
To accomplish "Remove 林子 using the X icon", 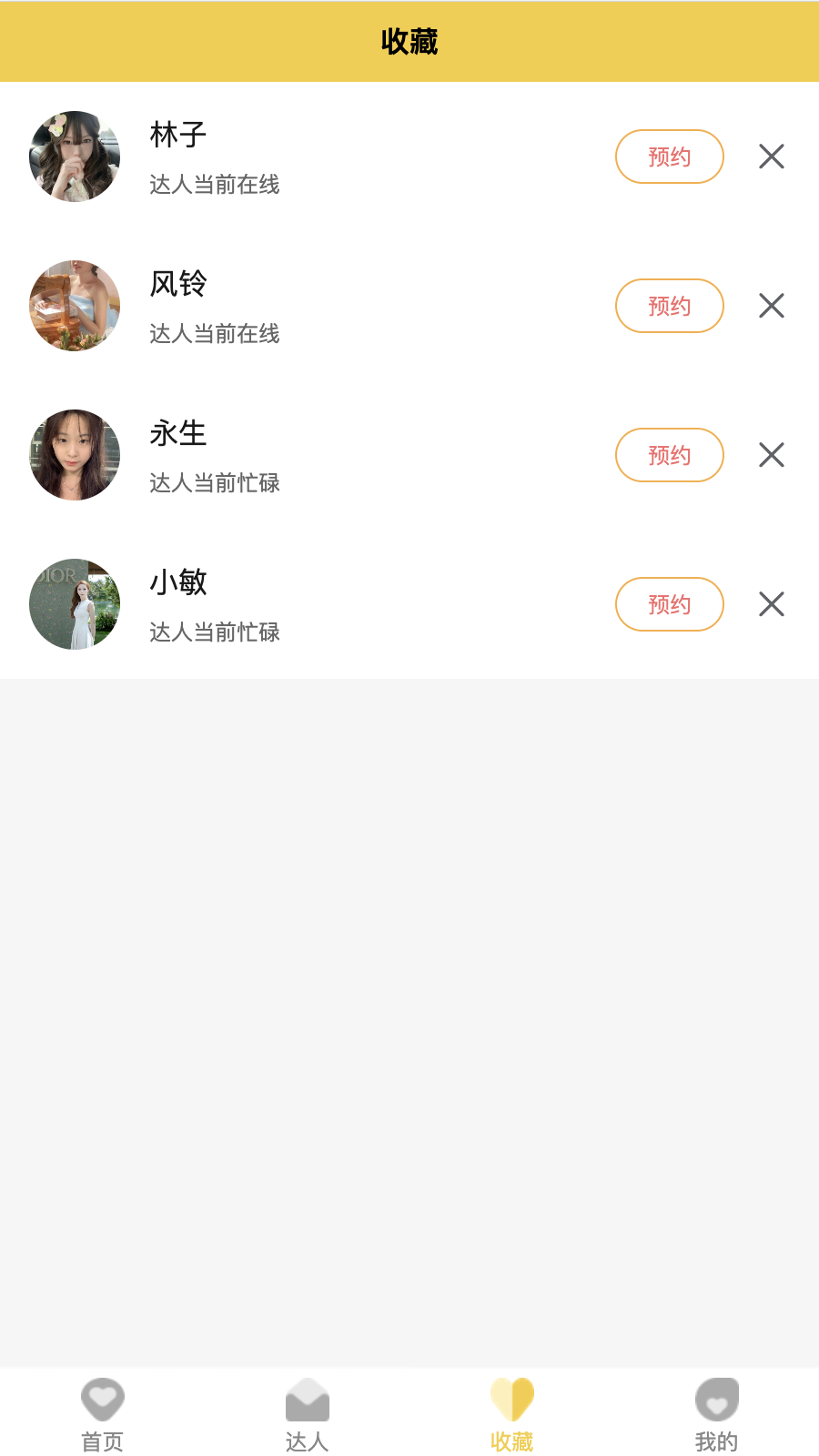I will tap(771, 157).
